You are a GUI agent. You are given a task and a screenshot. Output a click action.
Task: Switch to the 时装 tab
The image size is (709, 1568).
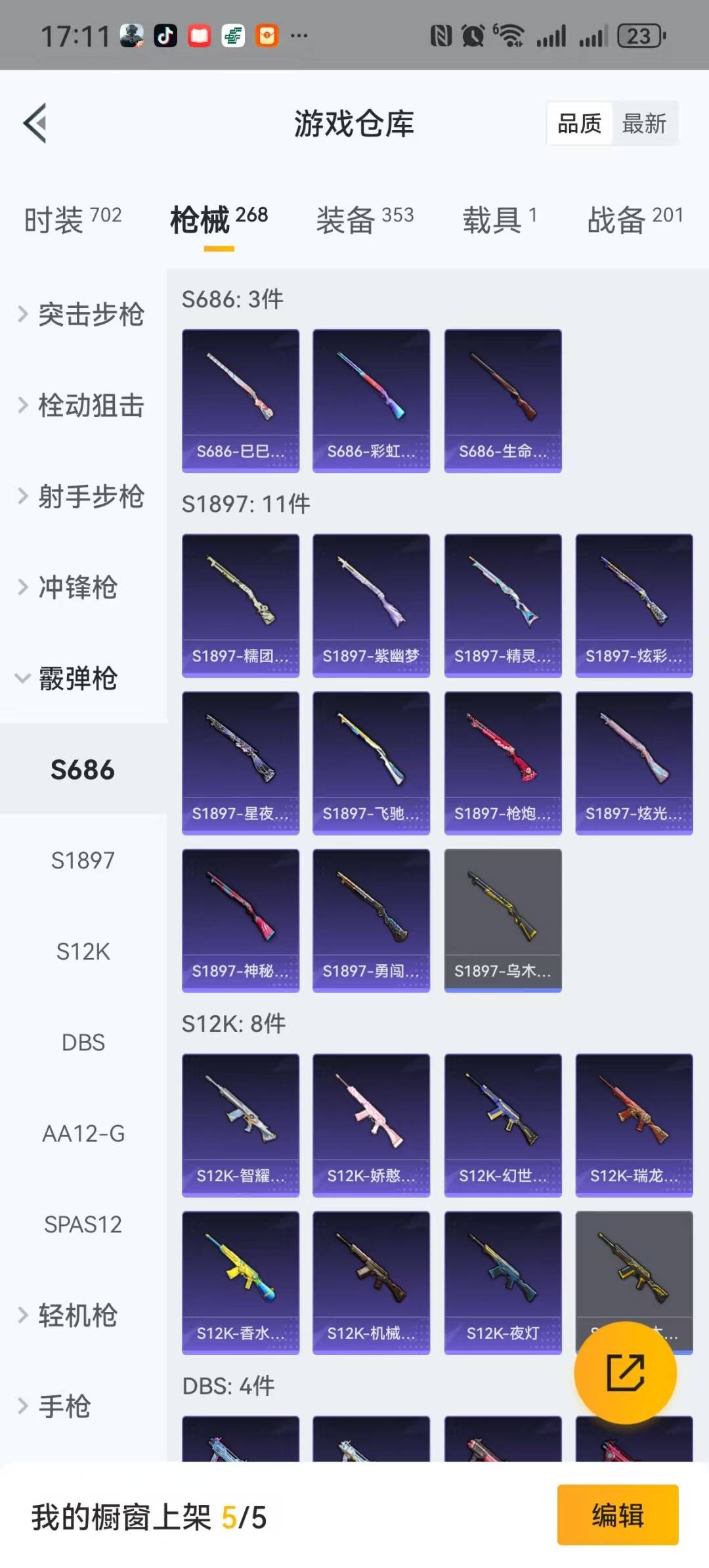coord(72,219)
